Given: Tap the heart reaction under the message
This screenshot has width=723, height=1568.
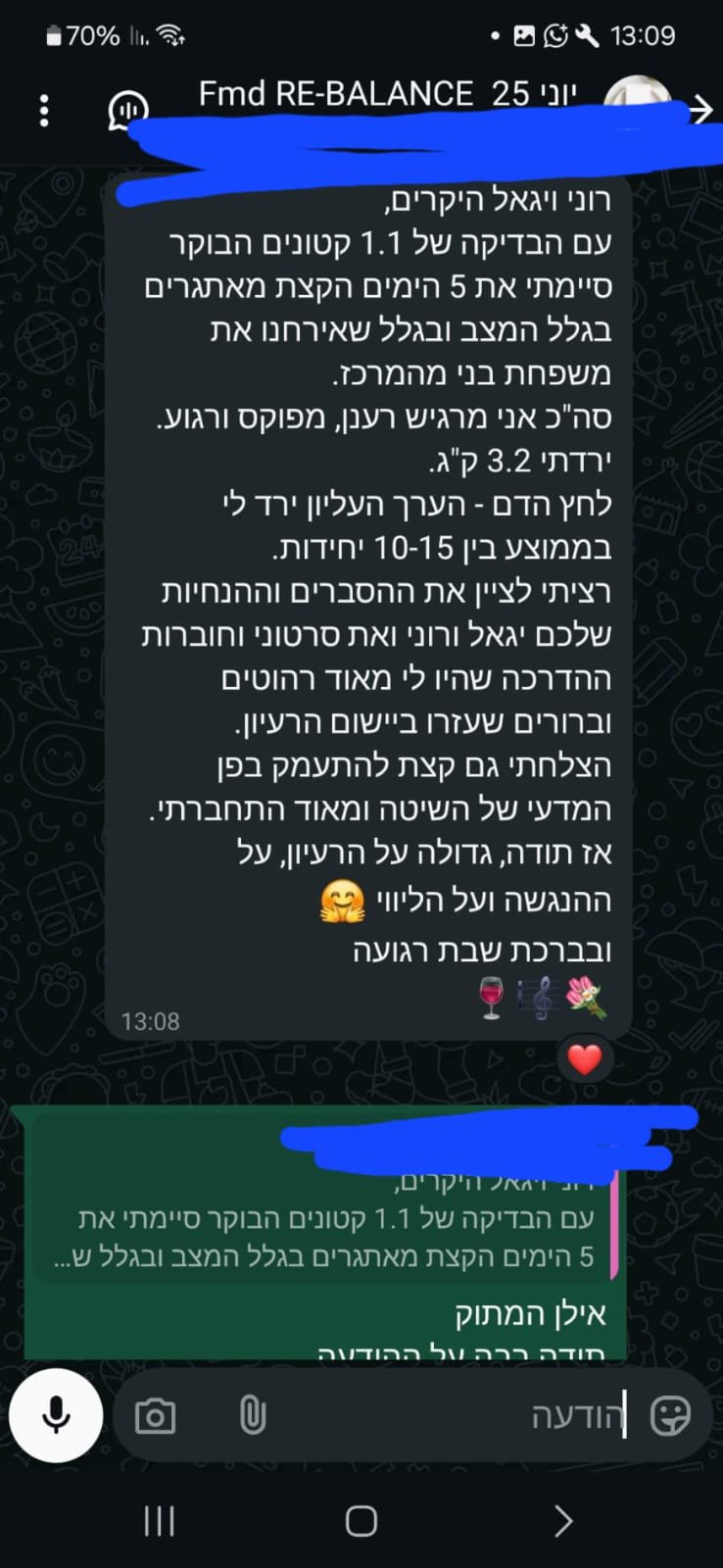Looking at the screenshot, I should point(585,1059).
